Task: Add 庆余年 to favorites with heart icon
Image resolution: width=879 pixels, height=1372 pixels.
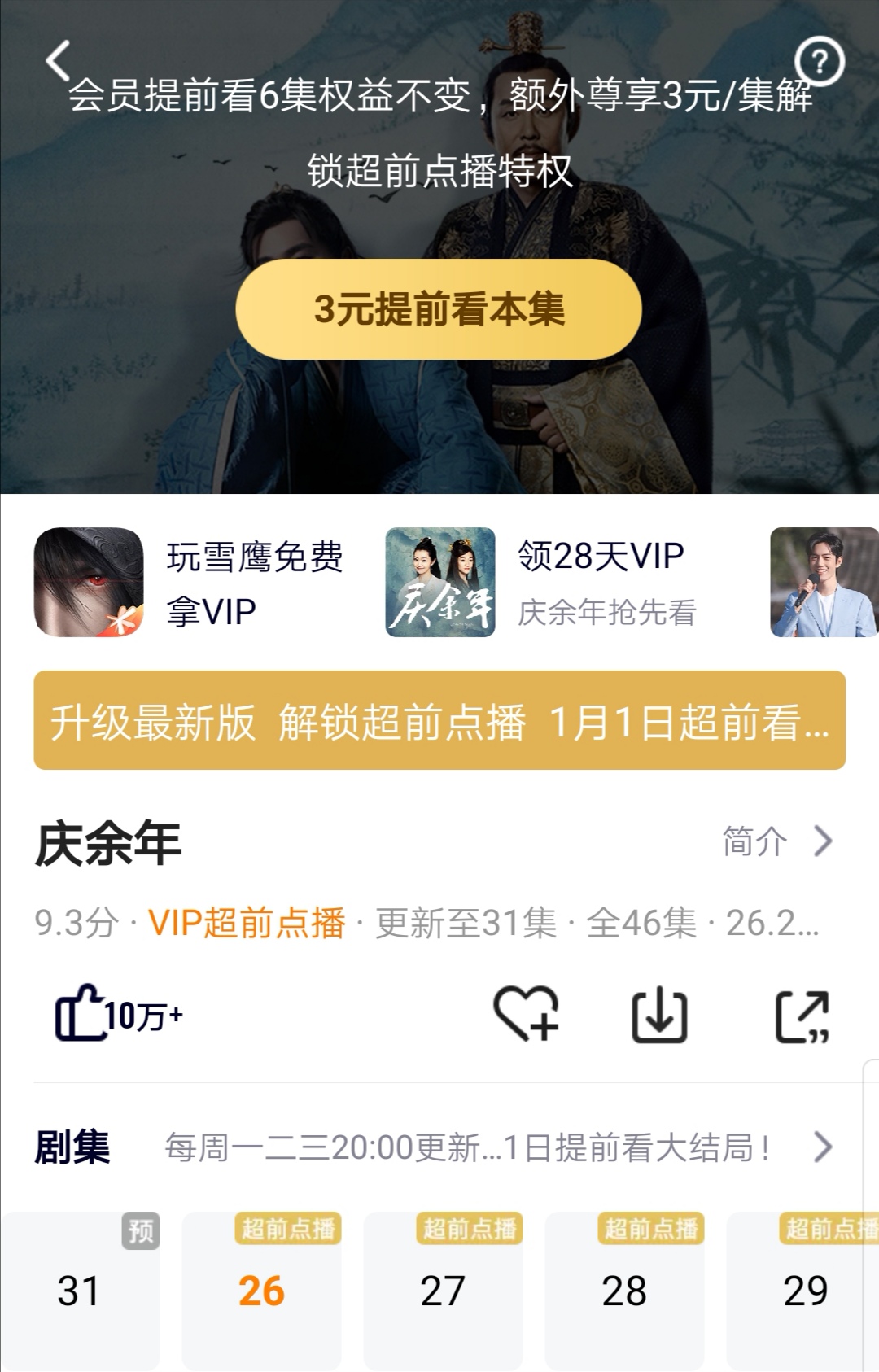Action: (x=526, y=1015)
